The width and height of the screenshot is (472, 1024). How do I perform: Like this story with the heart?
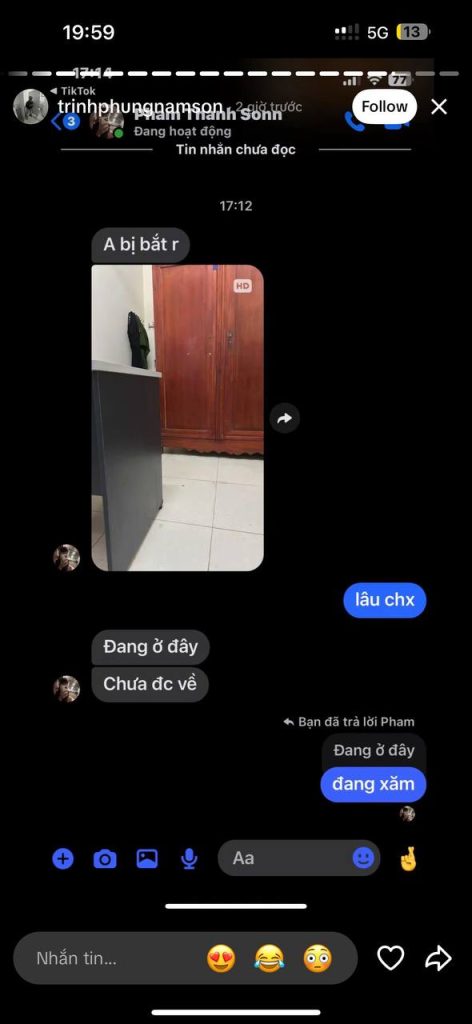[390, 958]
